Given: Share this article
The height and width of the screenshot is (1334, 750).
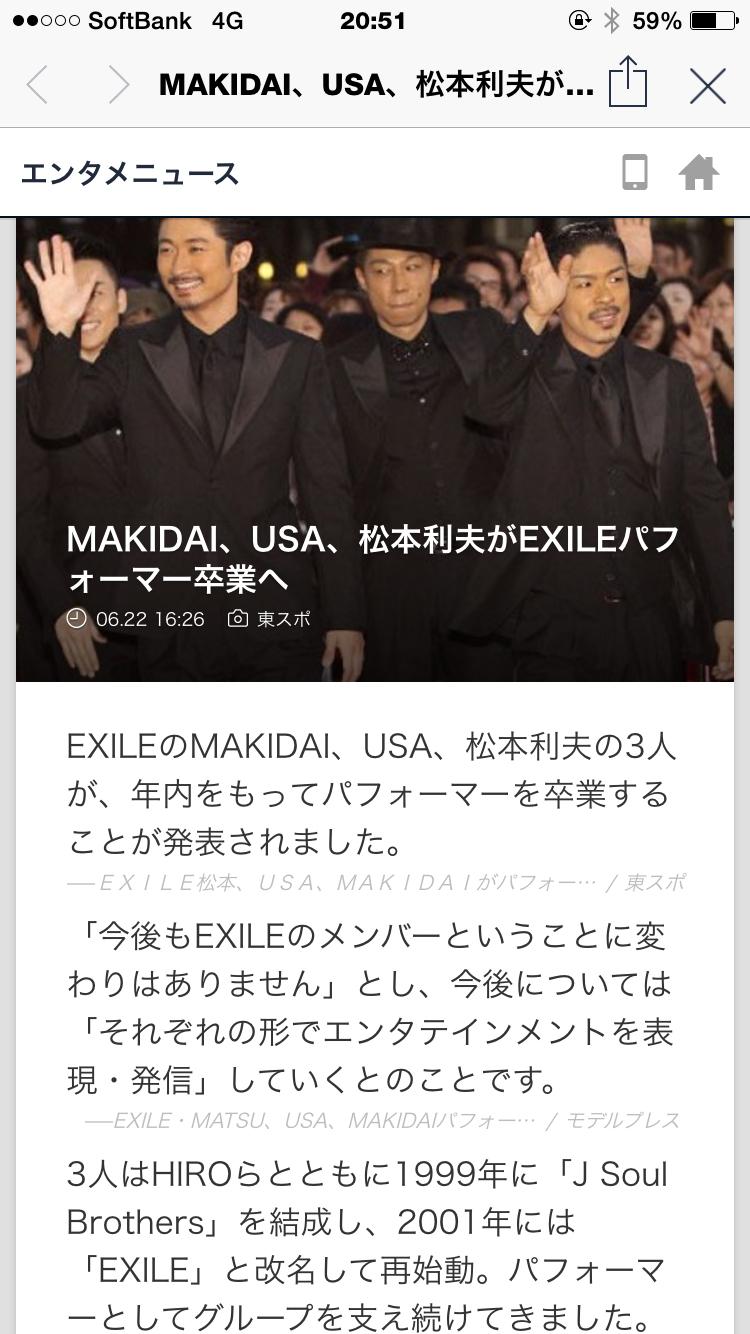Looking at the screenshot, I should coord(628,82).
